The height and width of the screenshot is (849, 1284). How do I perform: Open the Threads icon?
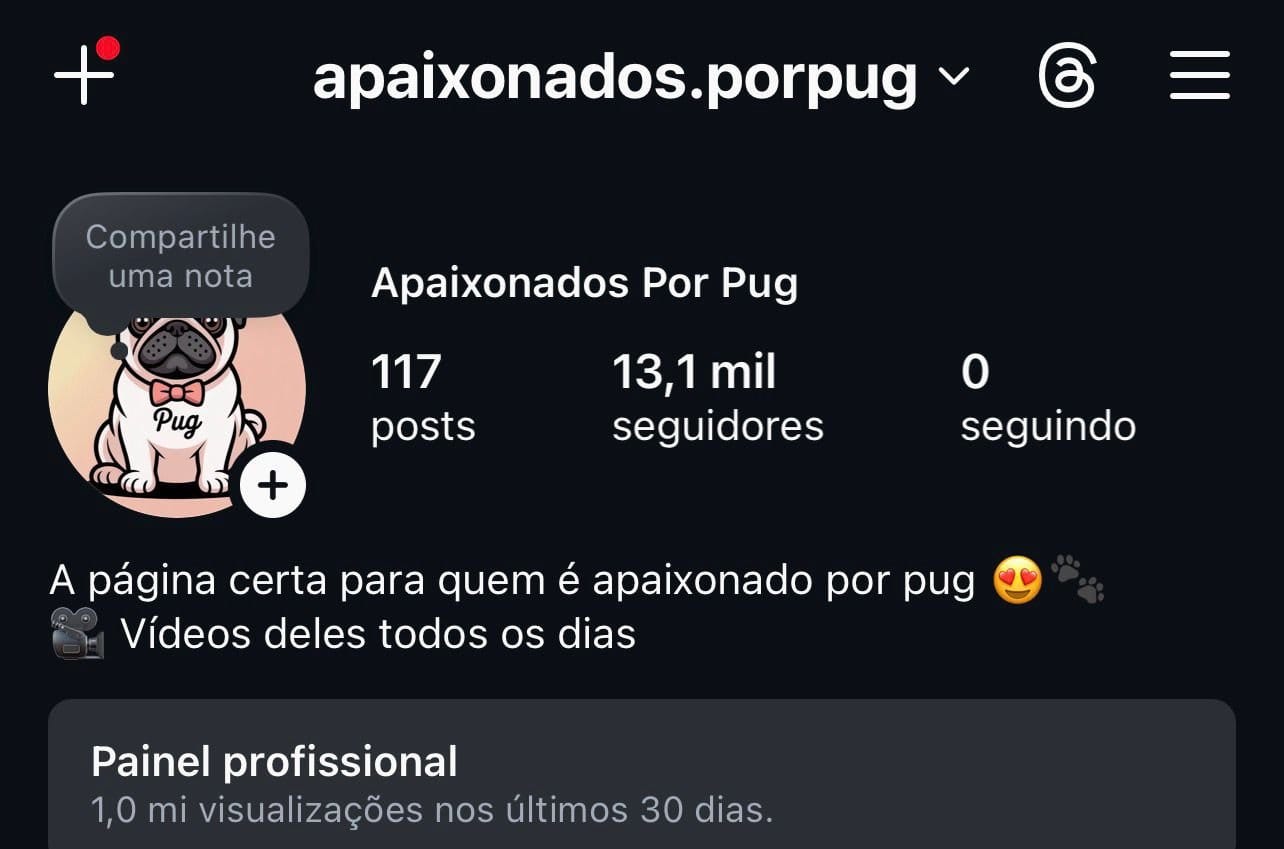pyautogui.click(x=1067, y=77)
